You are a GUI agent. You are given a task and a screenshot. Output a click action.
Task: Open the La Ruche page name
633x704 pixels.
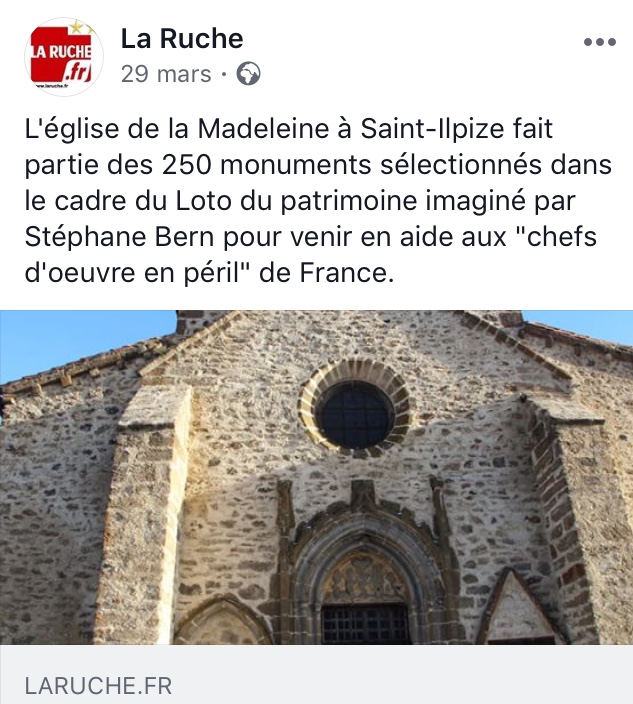(182, 39)
